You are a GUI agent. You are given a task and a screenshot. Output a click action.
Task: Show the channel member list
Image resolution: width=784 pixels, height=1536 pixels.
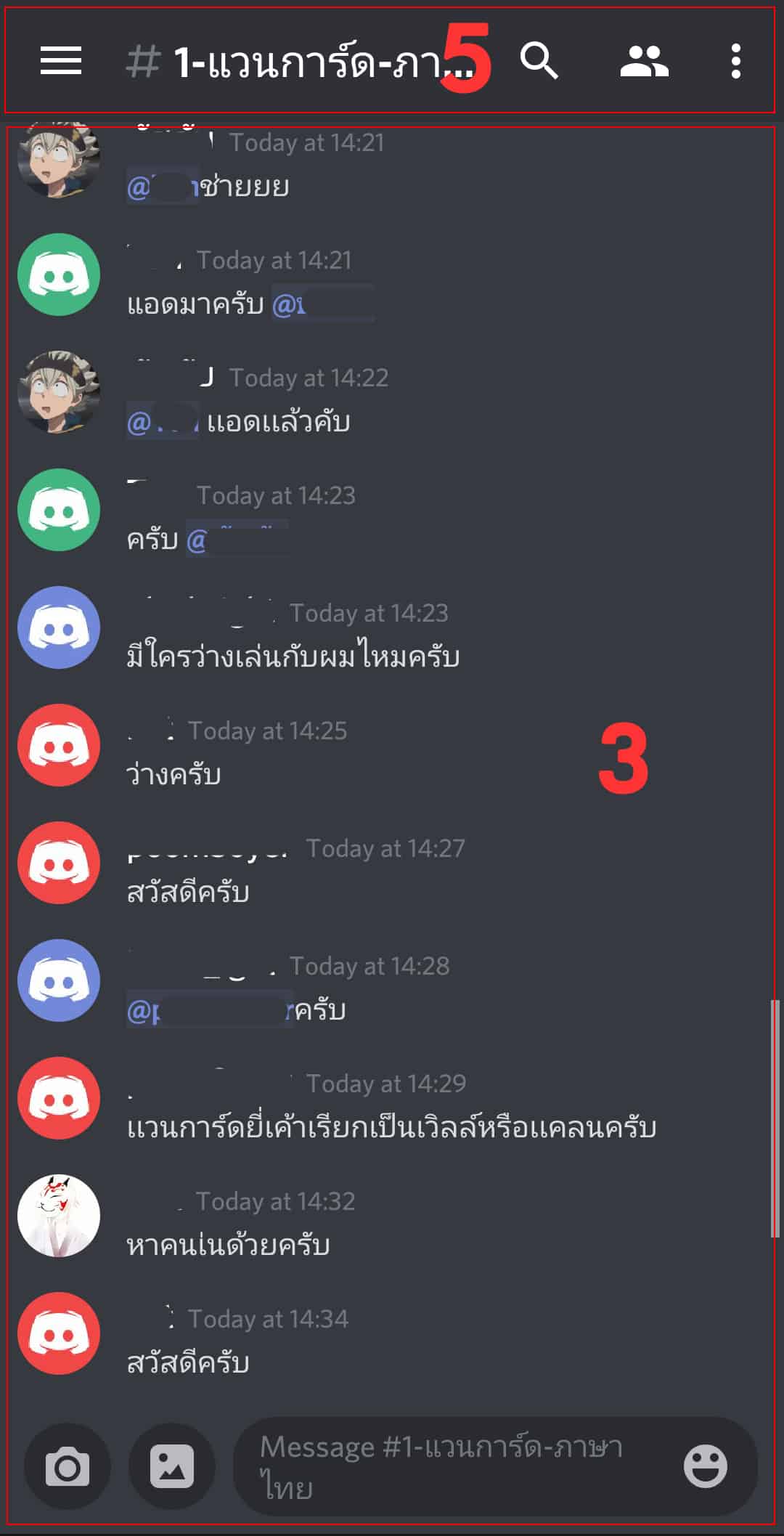point(644,61)
